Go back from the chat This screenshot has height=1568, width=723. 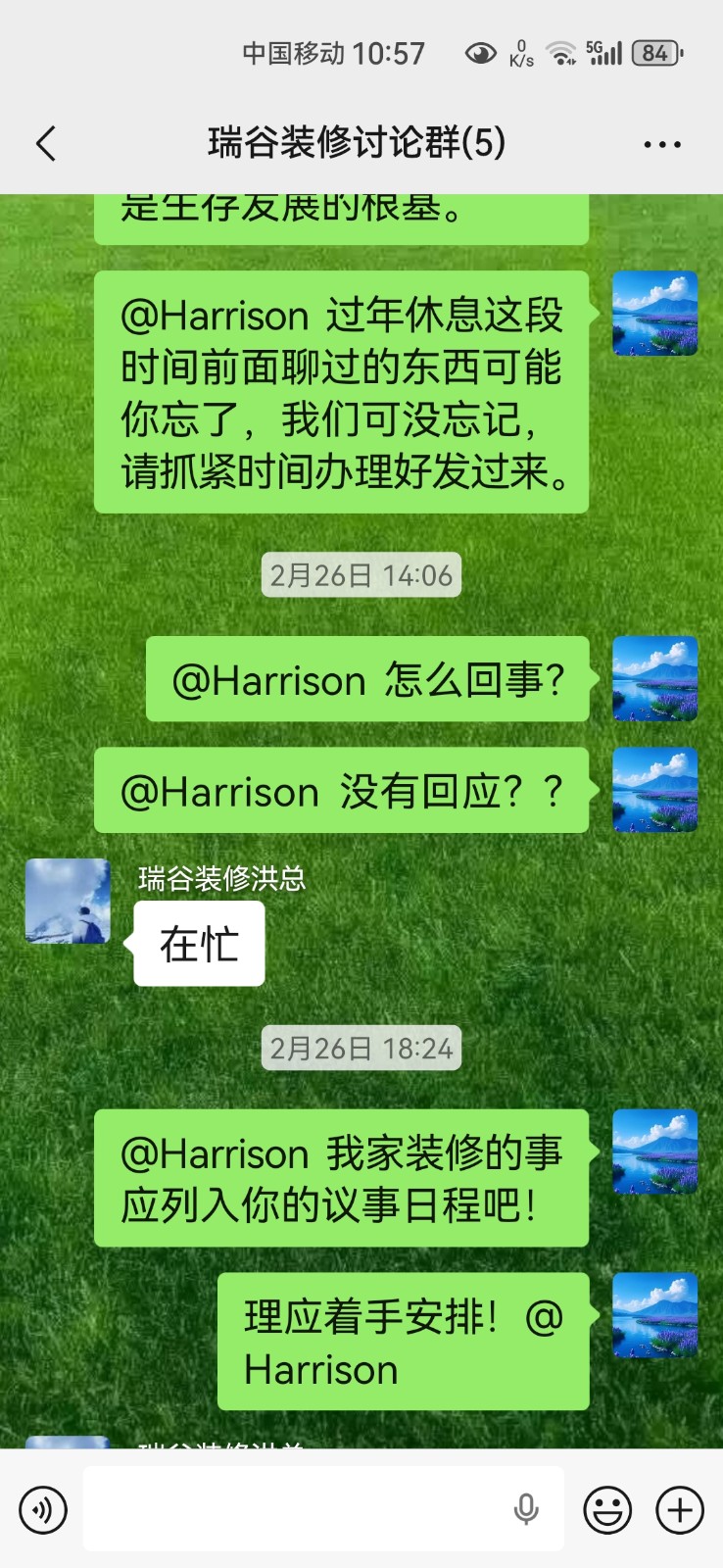tap(46, 144)
